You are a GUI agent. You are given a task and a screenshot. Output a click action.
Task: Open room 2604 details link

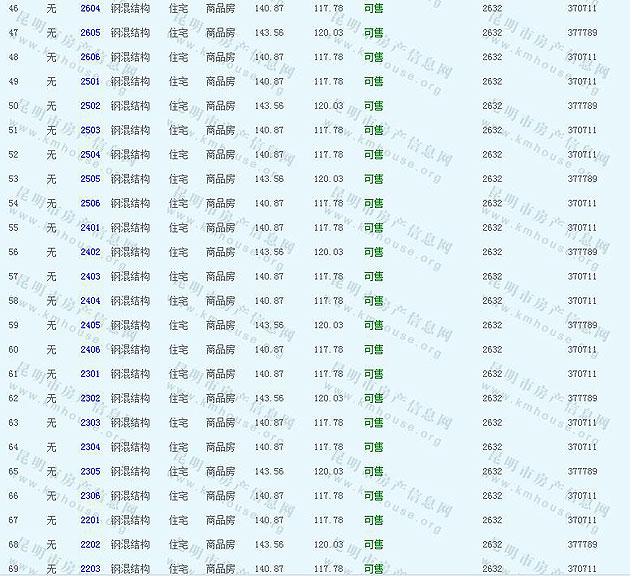pos(90,8)
